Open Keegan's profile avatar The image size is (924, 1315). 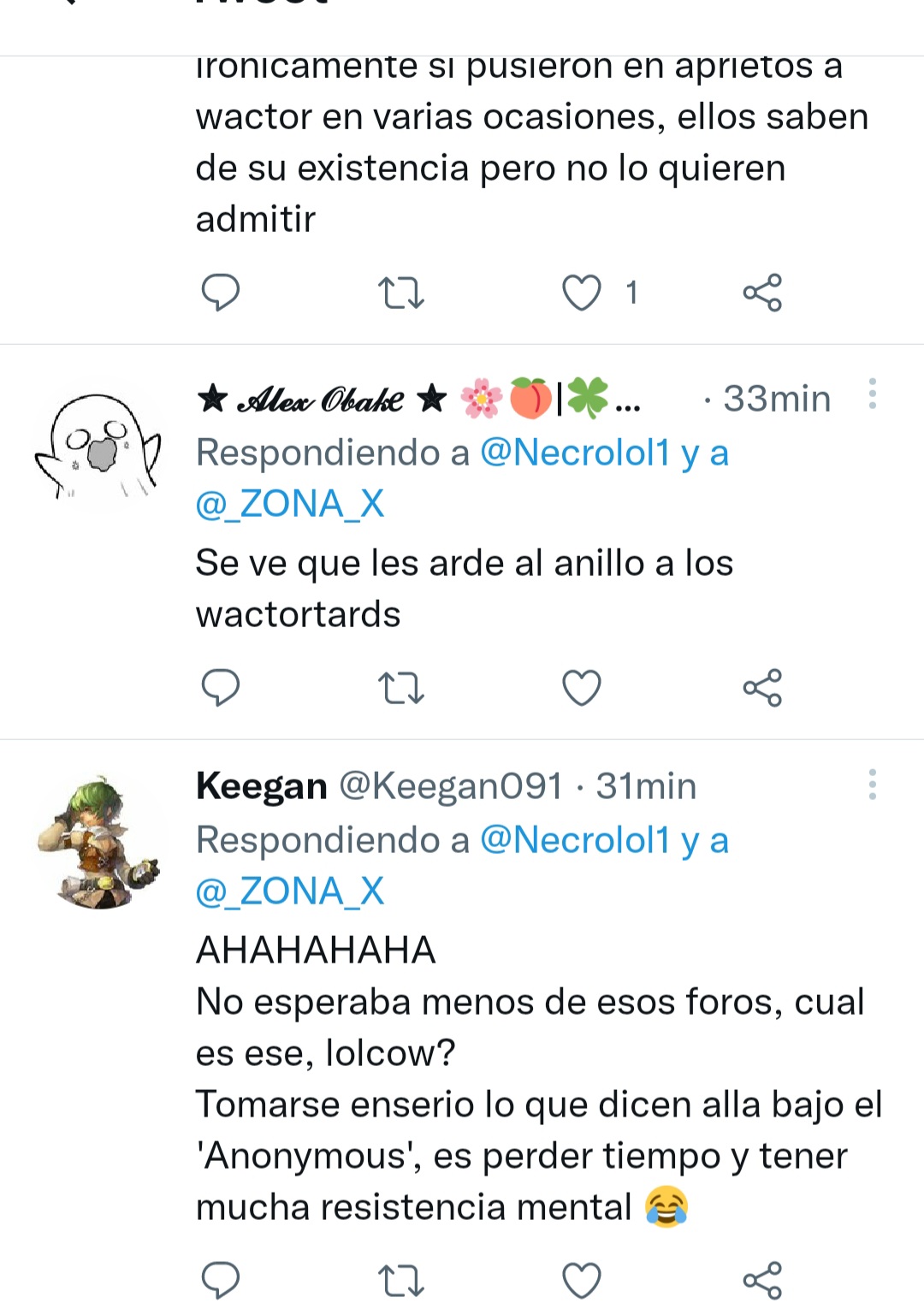pos(98,843)
